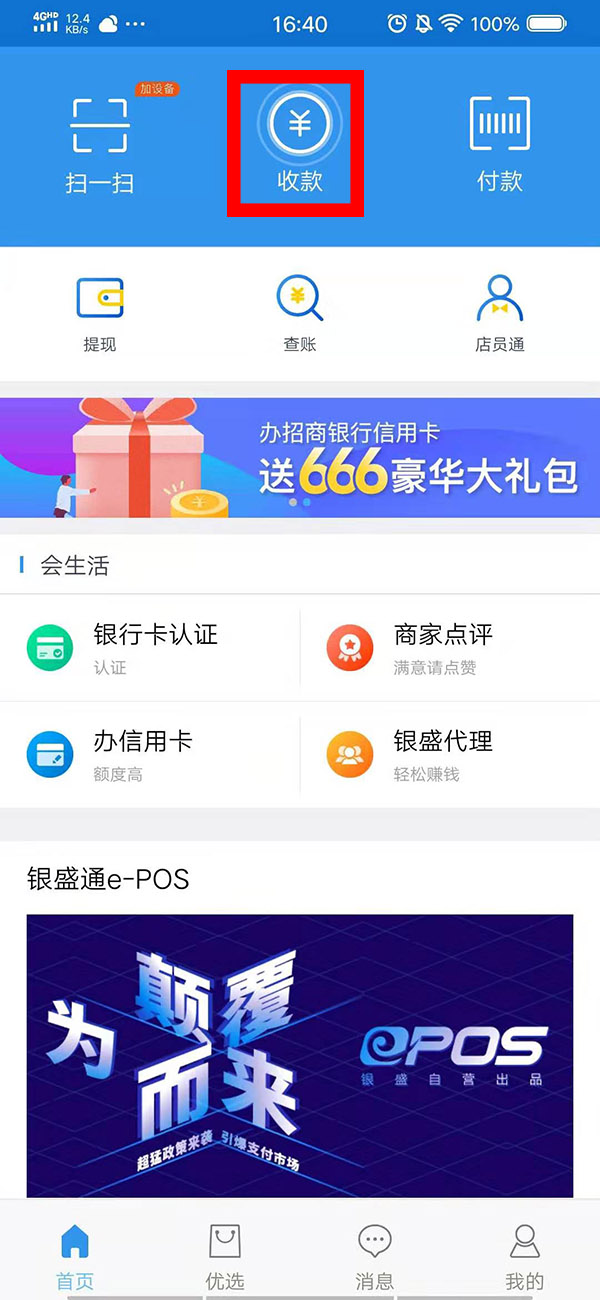Open the 付款 payment barcode

499,143
